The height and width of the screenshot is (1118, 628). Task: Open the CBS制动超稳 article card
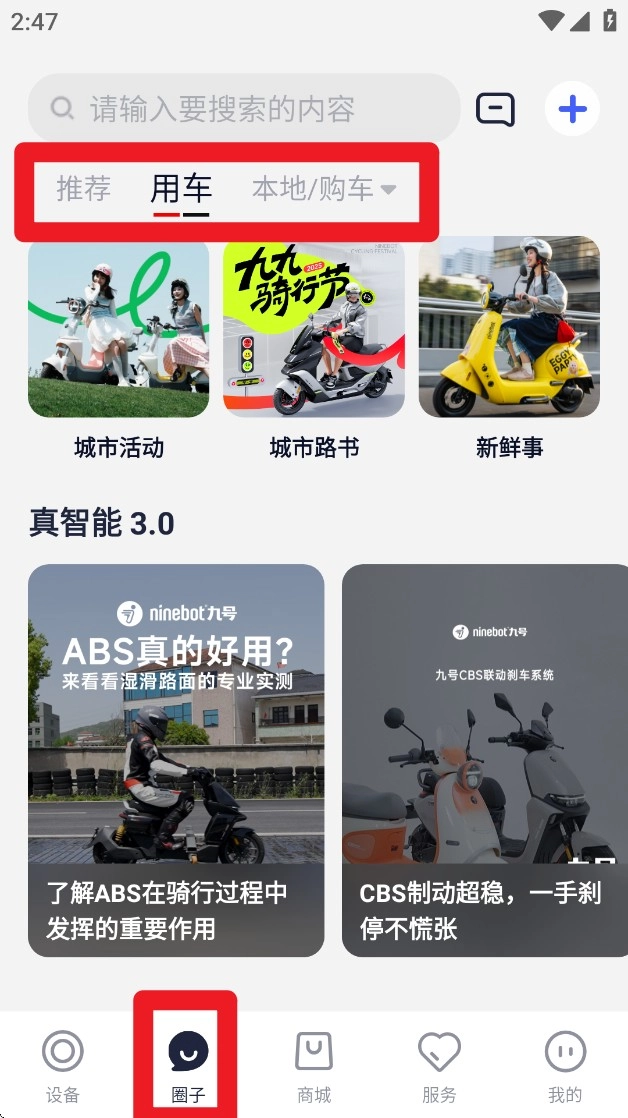pos(485,760)
